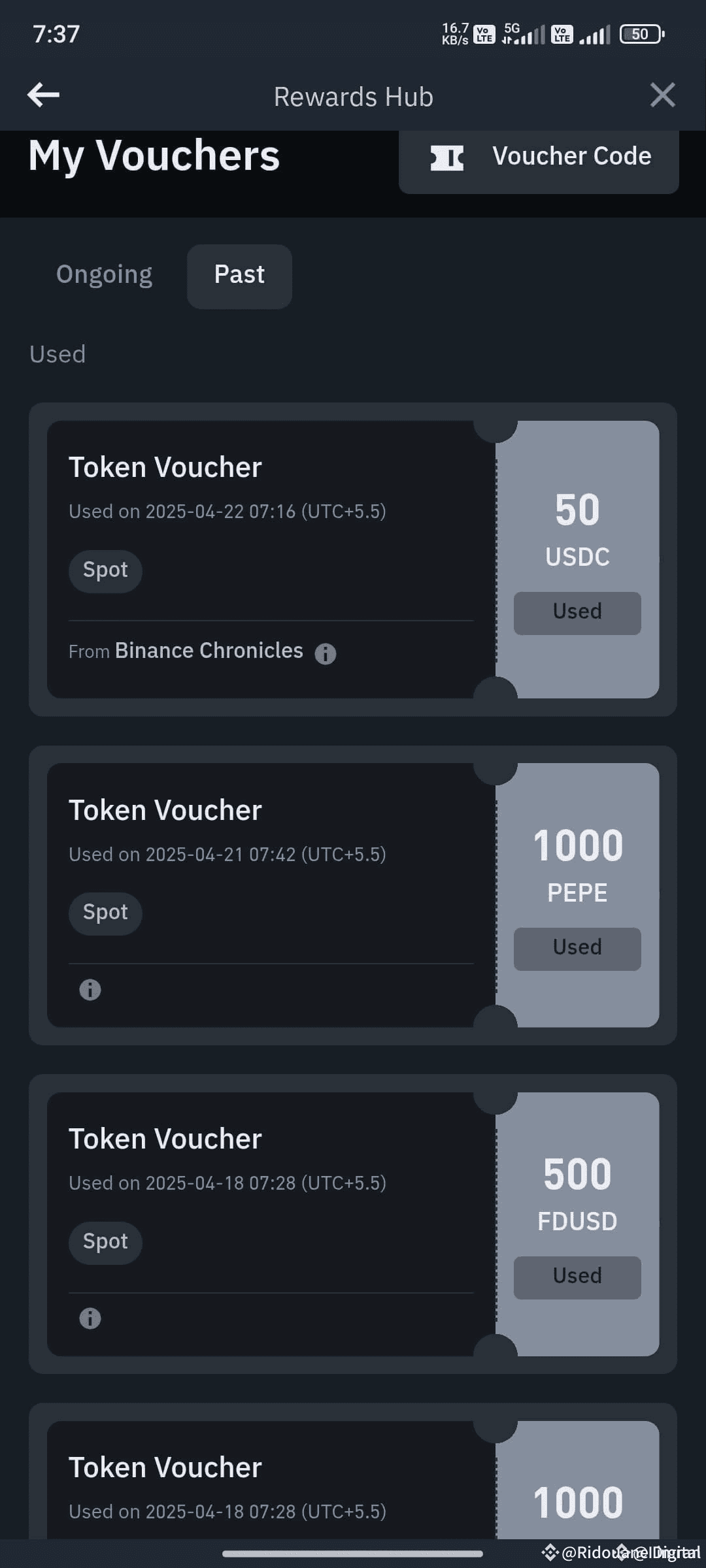Select the Spot tag on the FDUSD voucher
The width and height of the screenshot is (706, 1568).
105,1241
